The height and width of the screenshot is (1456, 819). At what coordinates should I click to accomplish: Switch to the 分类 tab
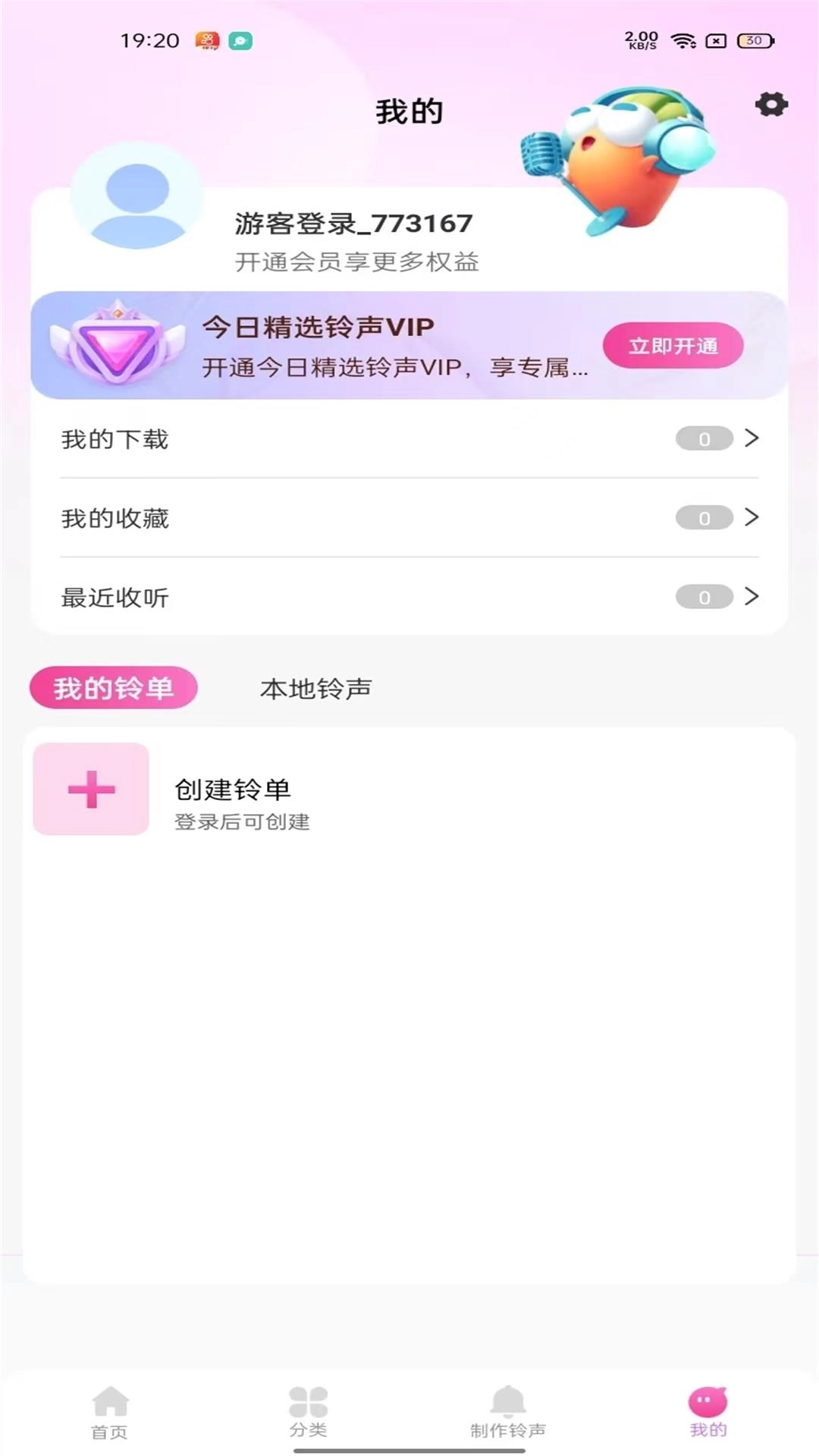[x=308, y=1412]
